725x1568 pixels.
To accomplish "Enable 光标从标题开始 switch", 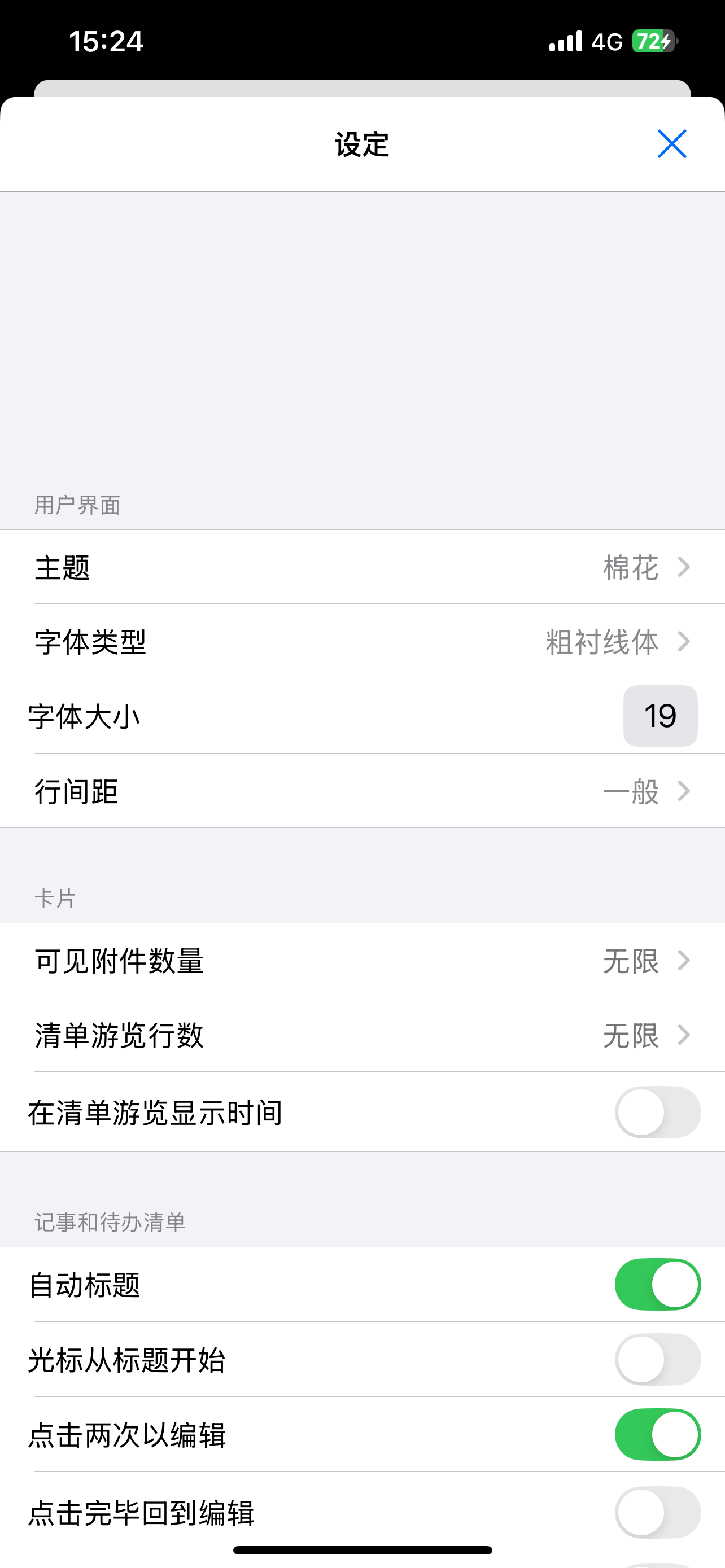I will click(657, 1359).
